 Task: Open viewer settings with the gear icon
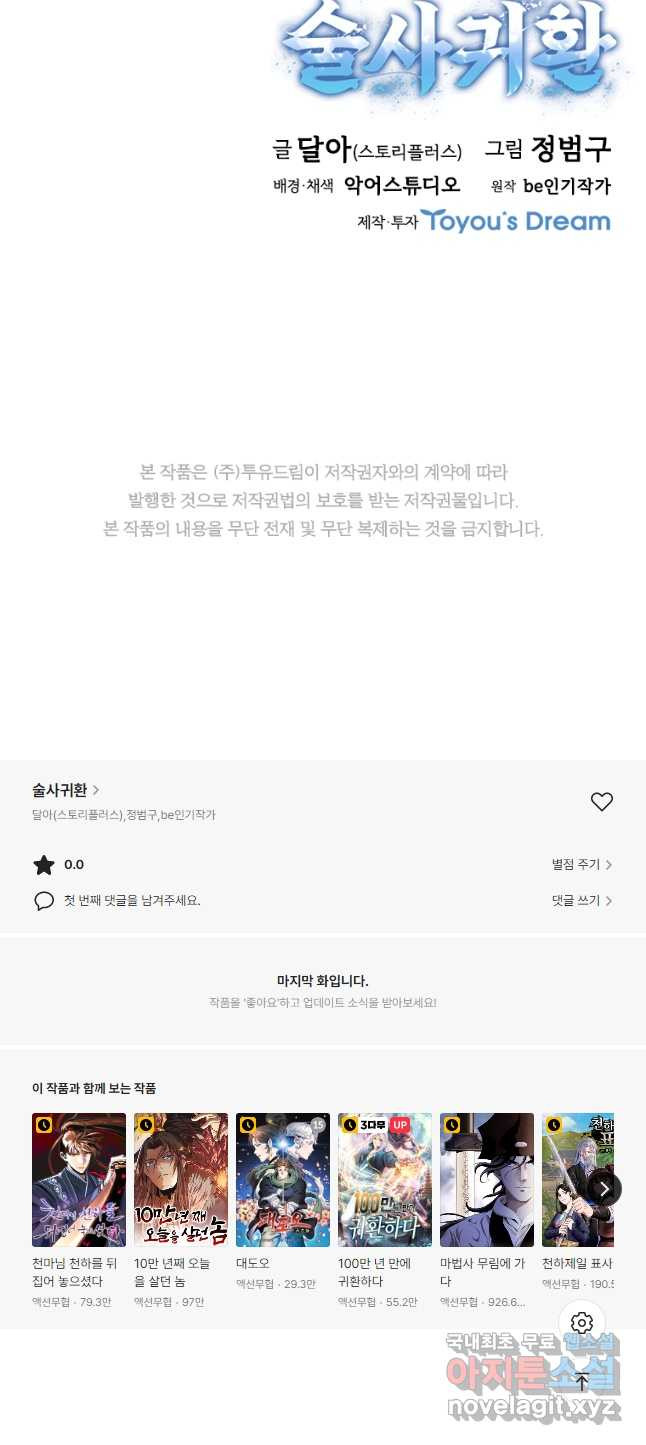point(582,1323)
